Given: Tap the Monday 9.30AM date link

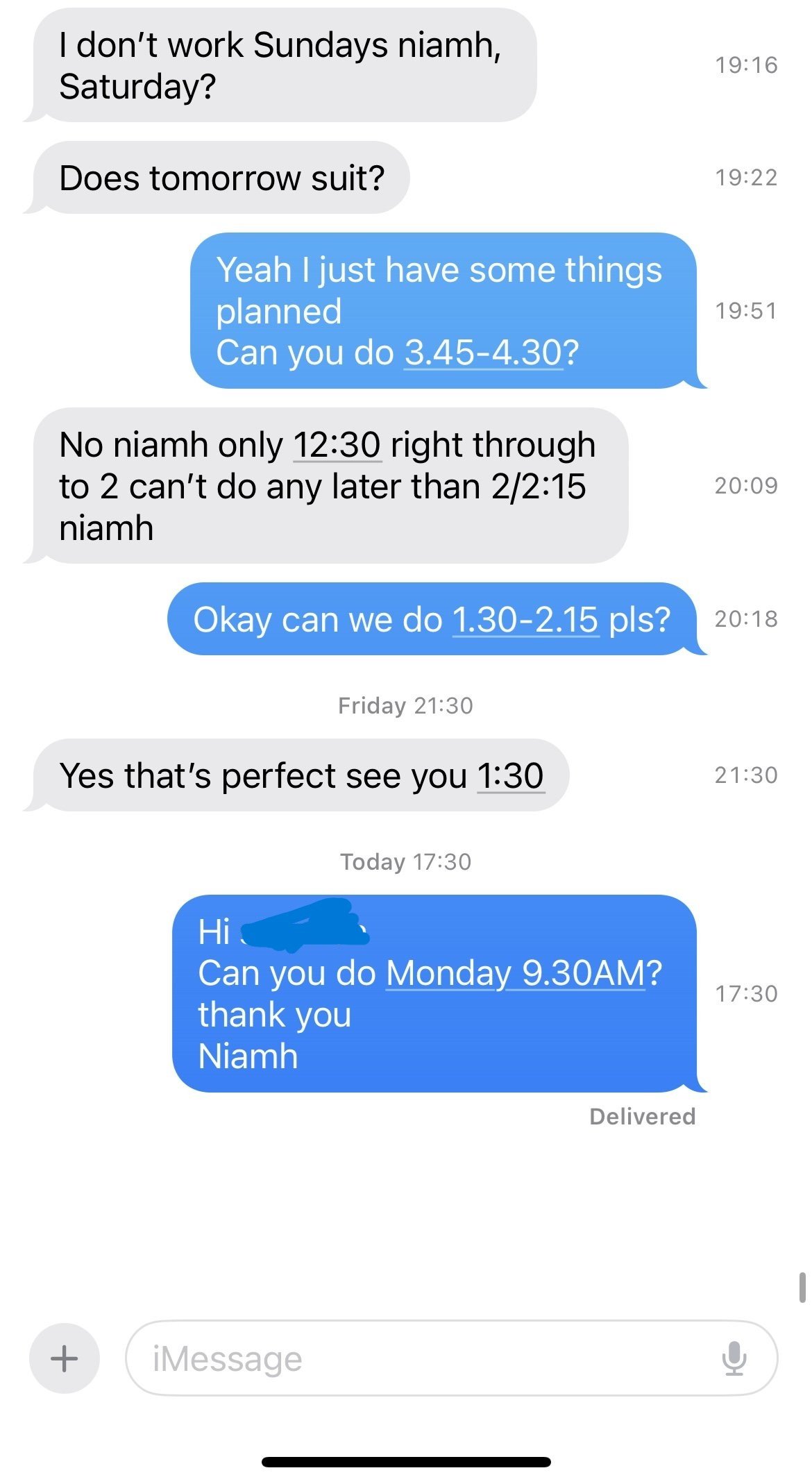Looking at the screenshot, I should (515, 973).
